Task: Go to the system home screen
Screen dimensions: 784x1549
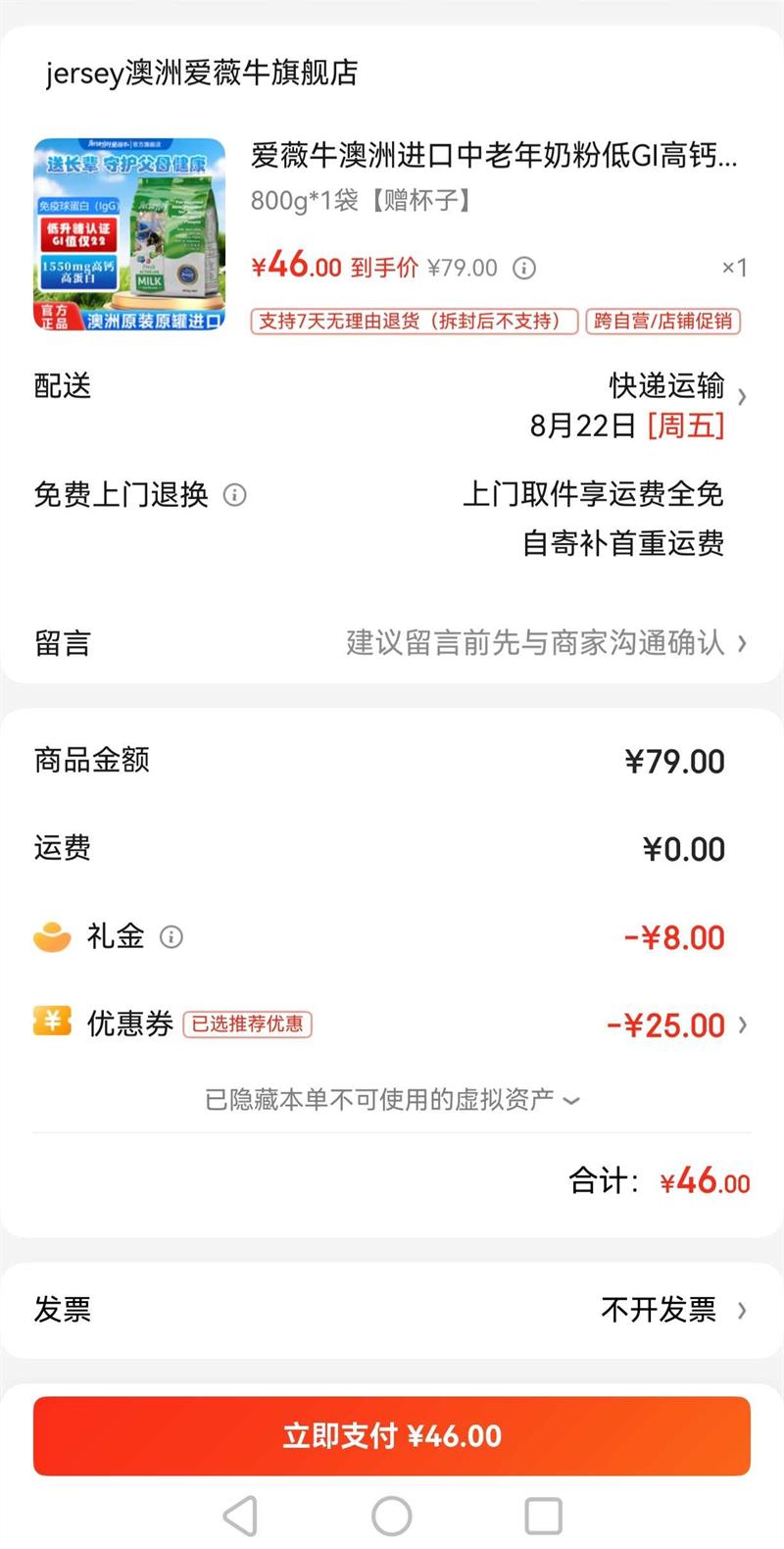Action: (x=392, y=1515)
